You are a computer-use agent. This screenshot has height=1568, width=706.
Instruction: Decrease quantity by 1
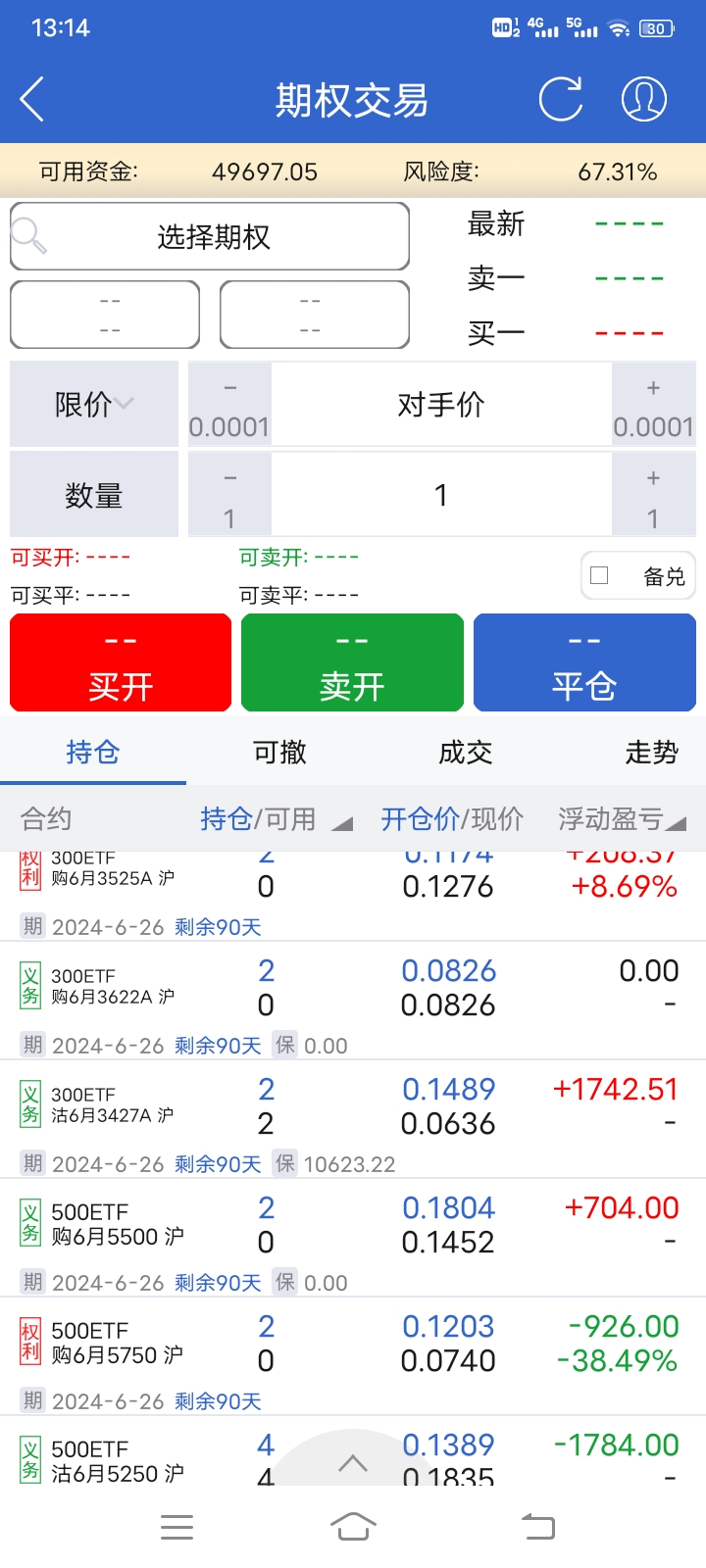229,494
